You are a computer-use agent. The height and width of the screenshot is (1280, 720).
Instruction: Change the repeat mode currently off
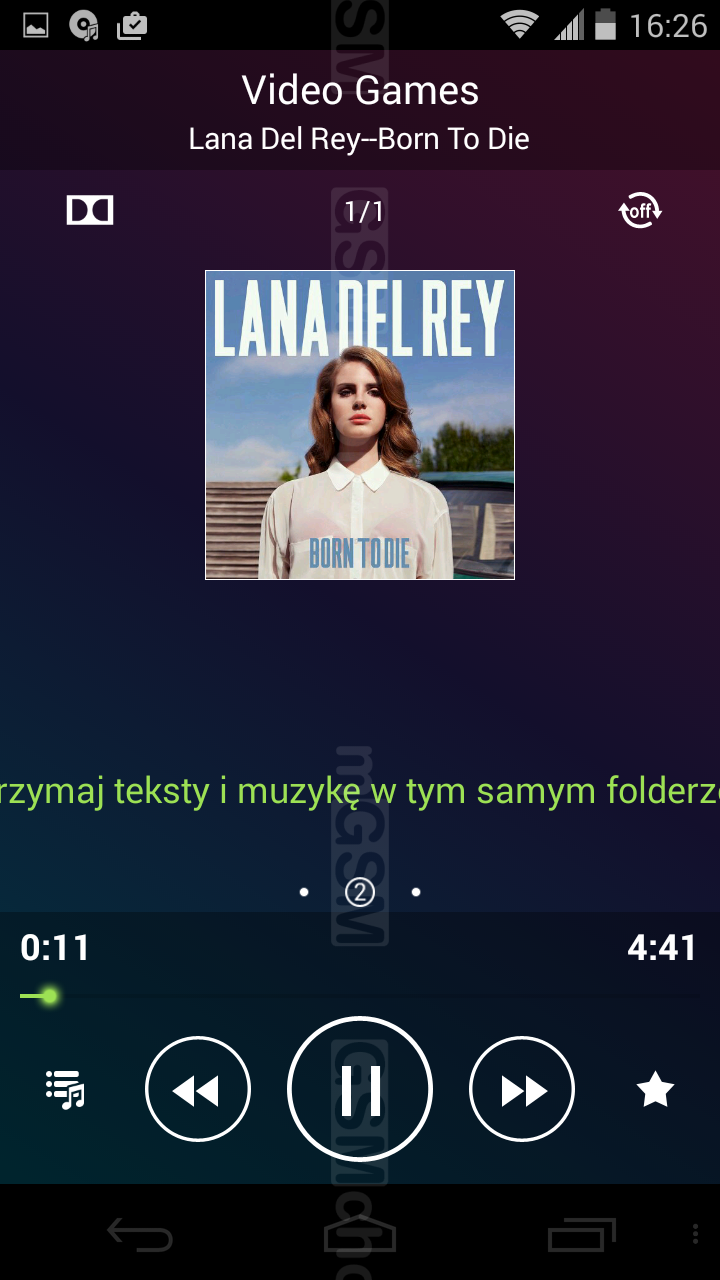coord(640,211)
